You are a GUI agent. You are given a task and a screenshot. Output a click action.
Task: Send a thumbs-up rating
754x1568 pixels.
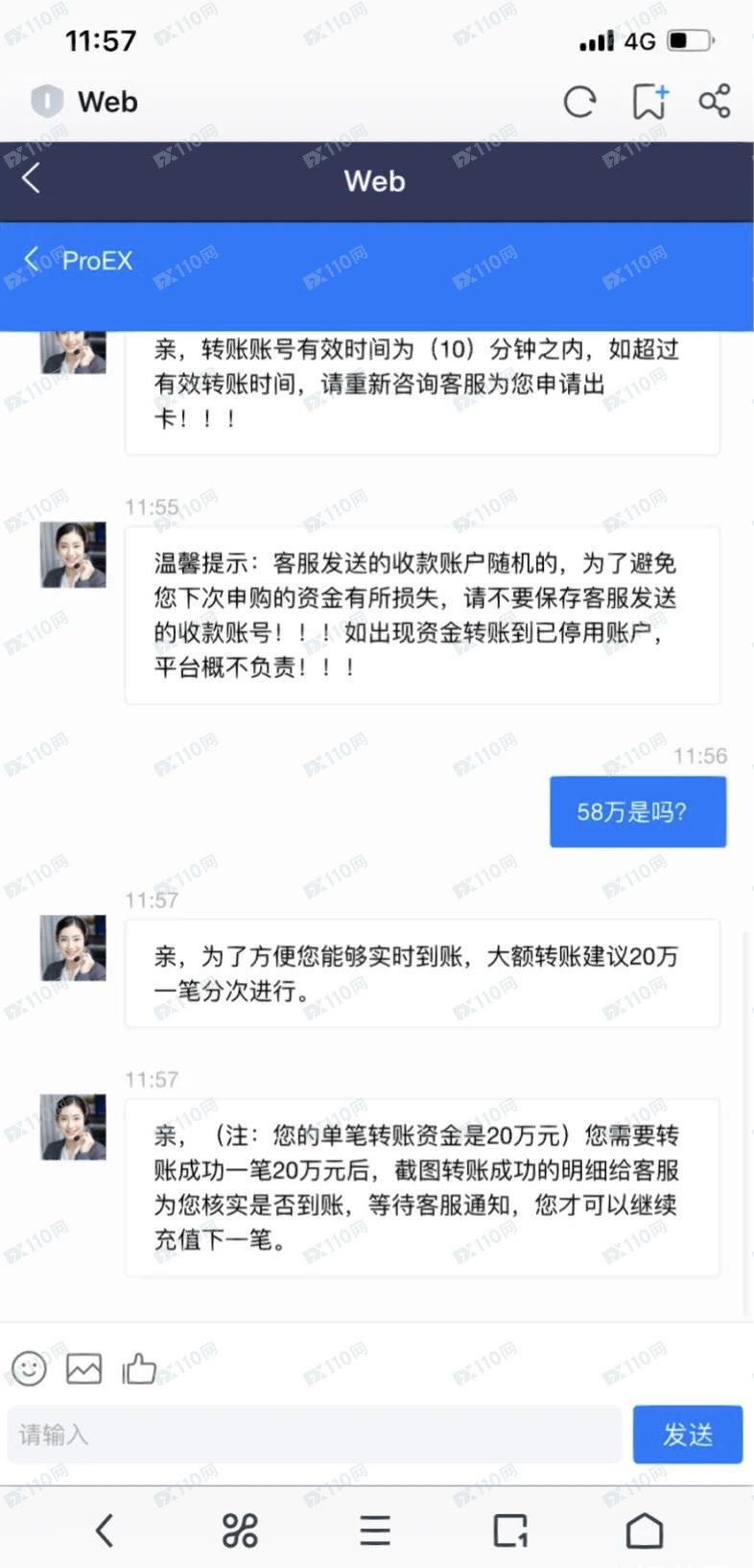pos(139,1368)
